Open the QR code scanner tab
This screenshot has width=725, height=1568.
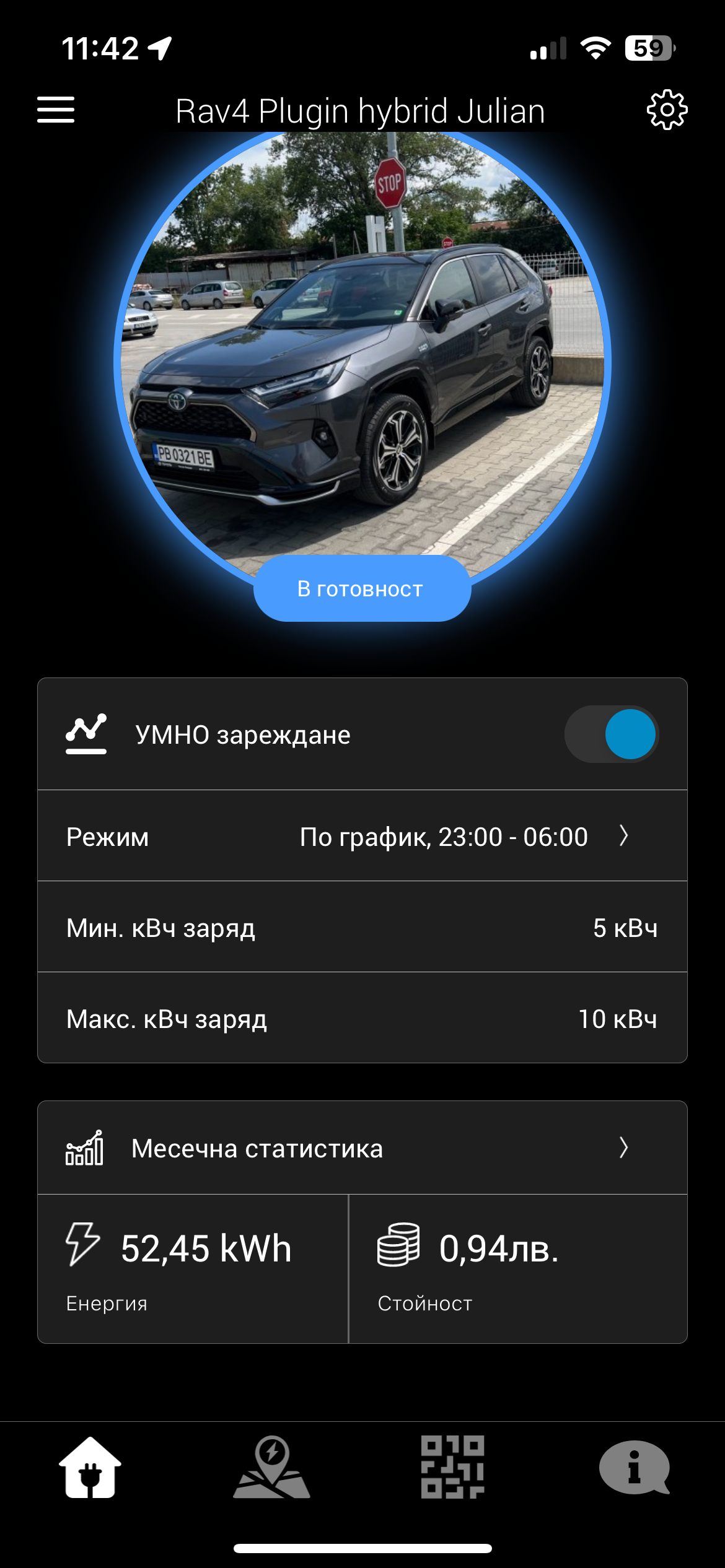pos(452,1468)
